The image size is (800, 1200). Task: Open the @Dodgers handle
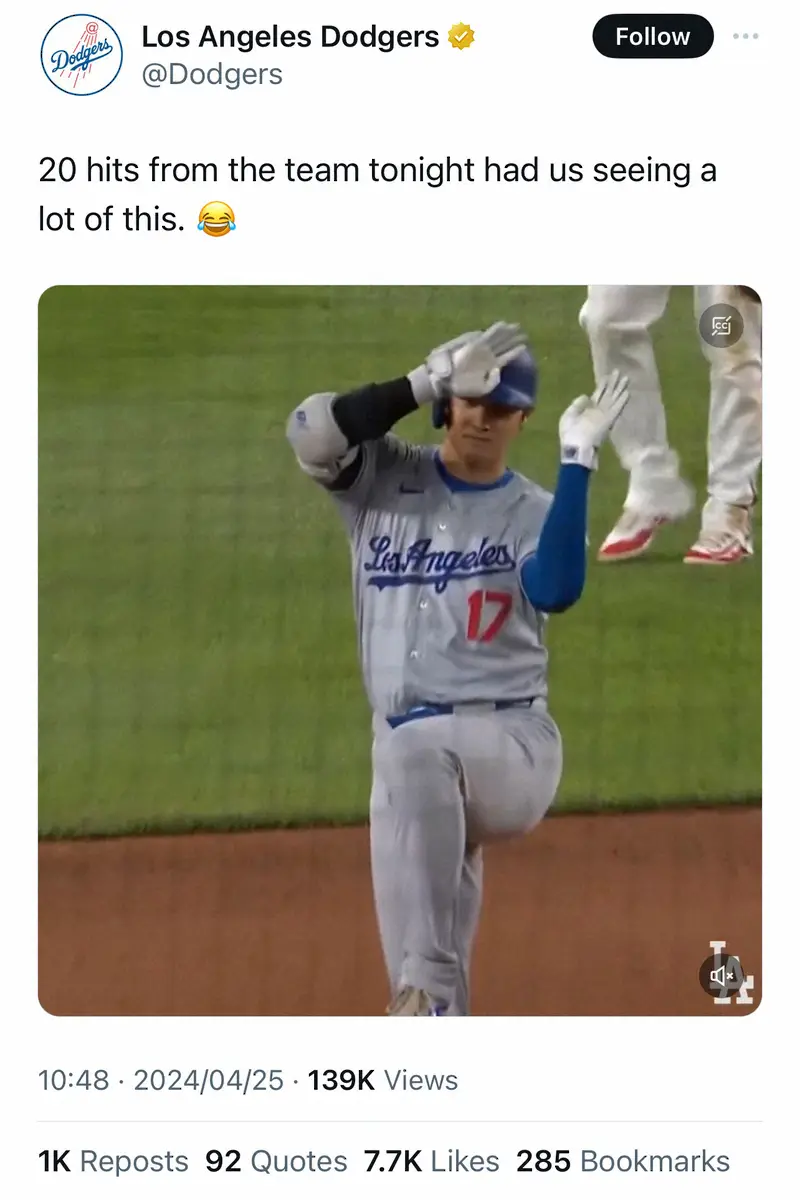pyautogui.click(x=212, y=72)
